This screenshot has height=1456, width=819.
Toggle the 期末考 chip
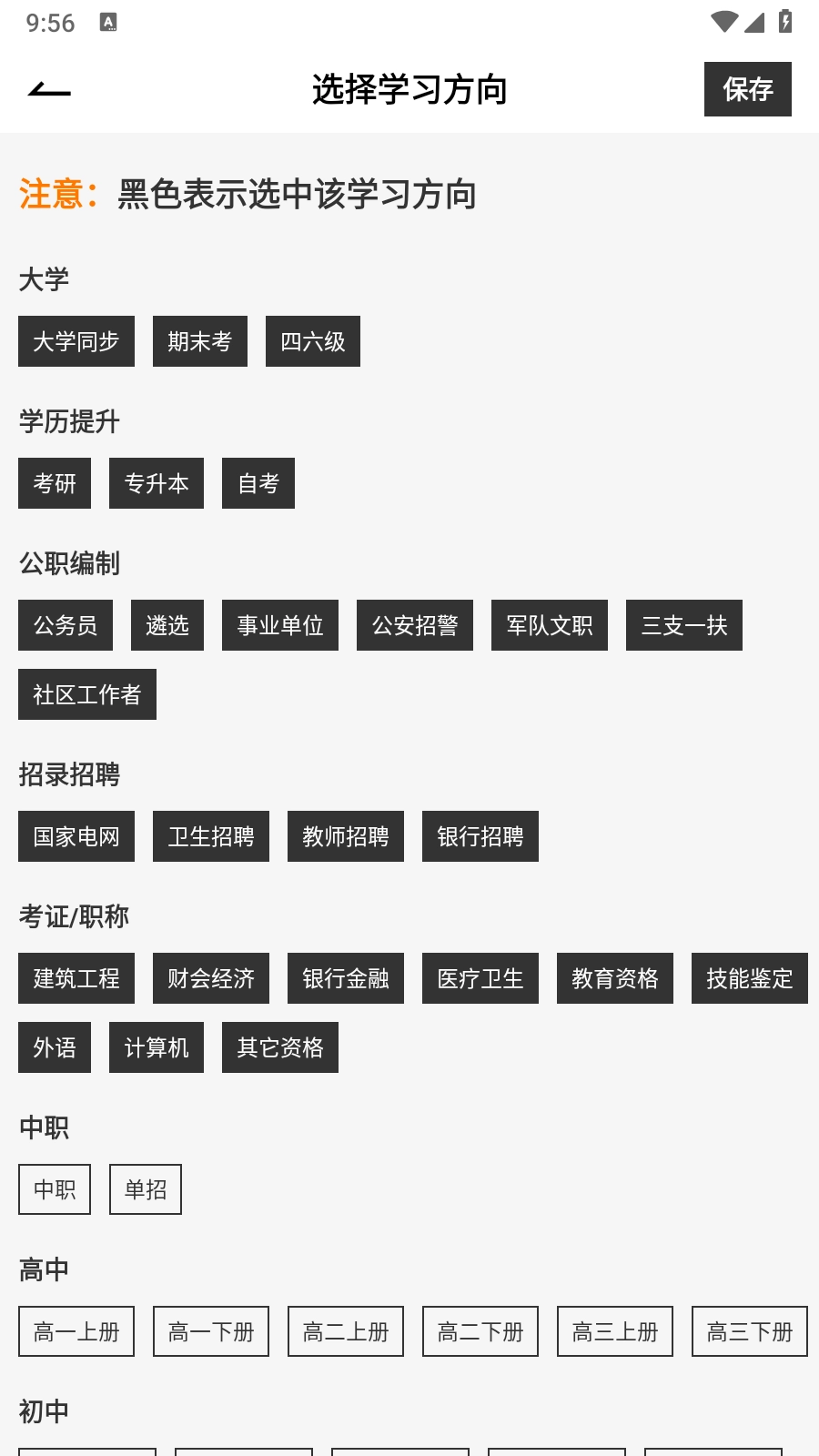200,341
